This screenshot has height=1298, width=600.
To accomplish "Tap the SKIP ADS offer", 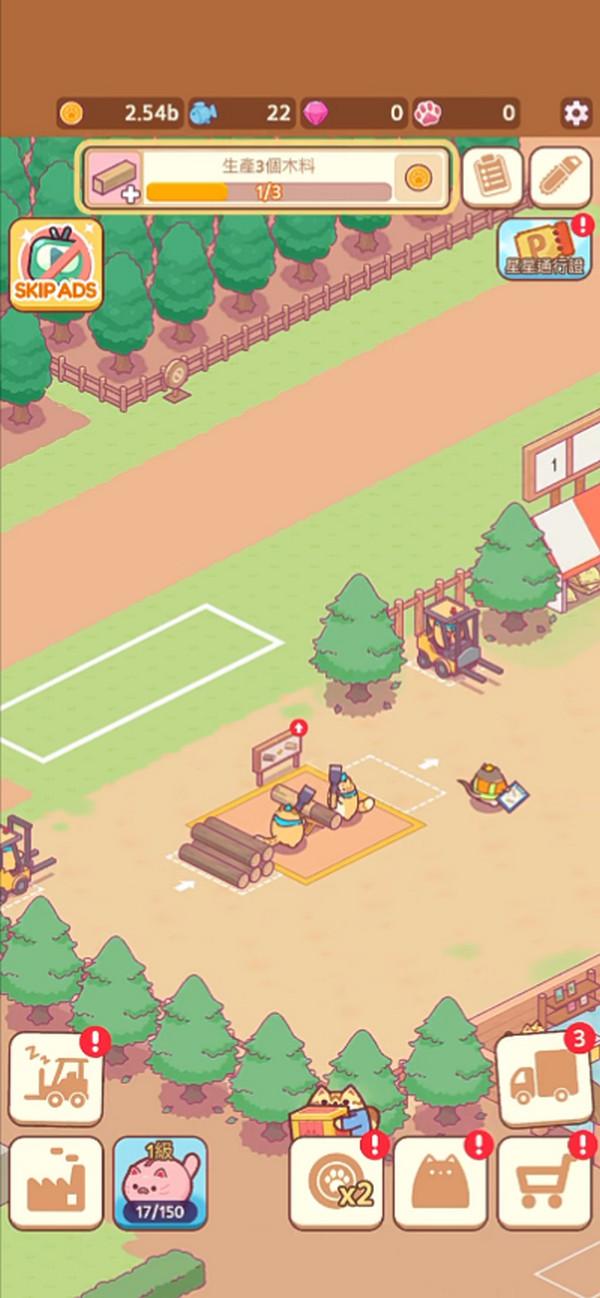I will (x=56, y=265).
